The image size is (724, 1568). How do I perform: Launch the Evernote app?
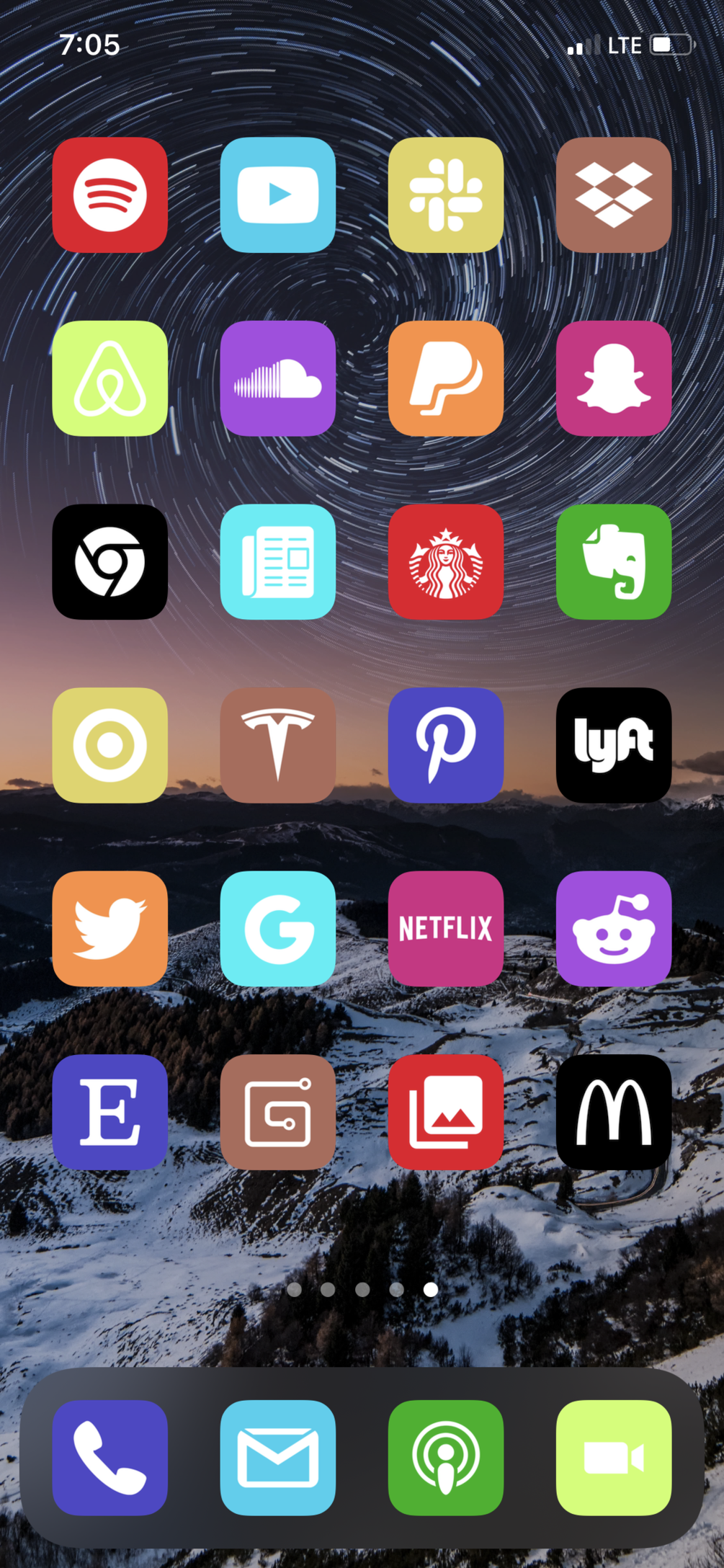tap(614, 562)
